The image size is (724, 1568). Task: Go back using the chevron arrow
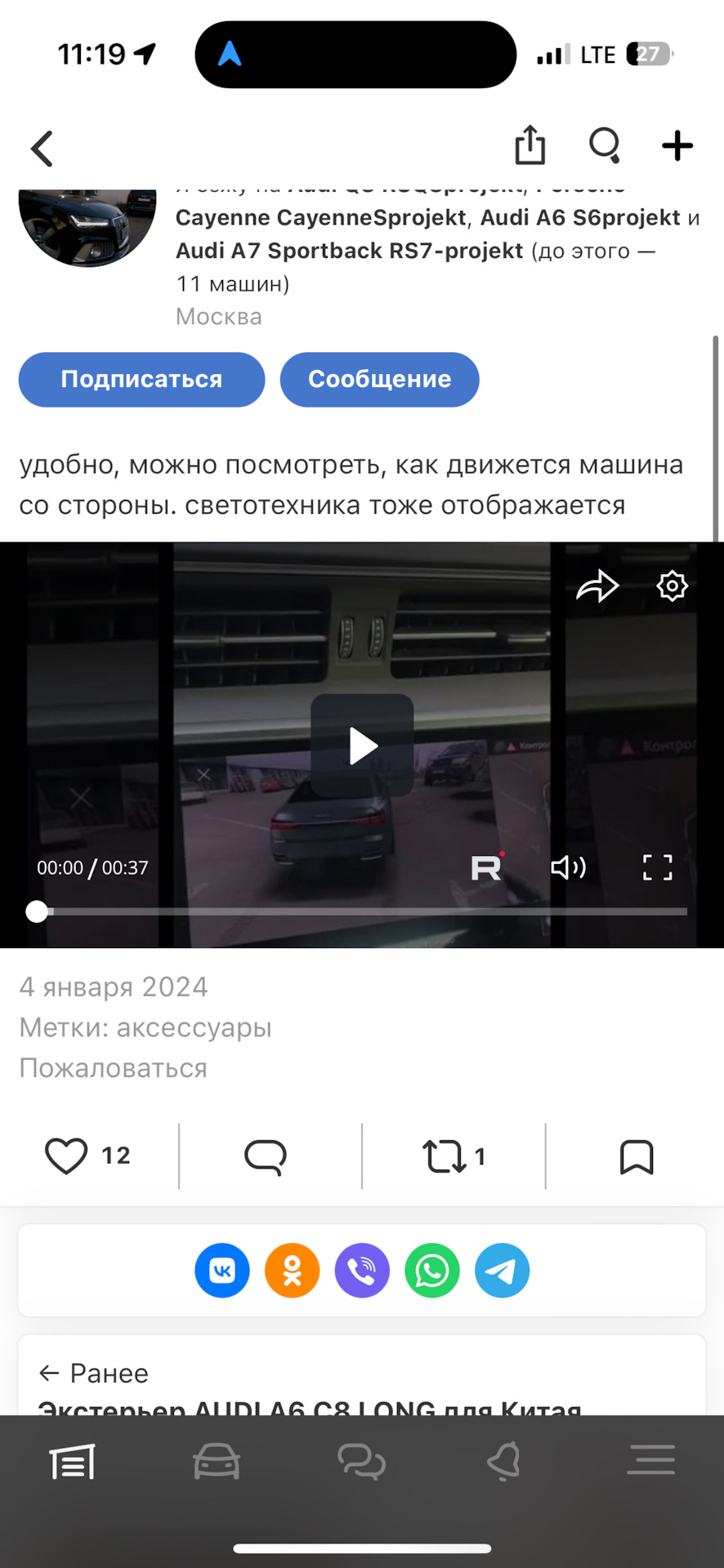[x=42, y=148]
